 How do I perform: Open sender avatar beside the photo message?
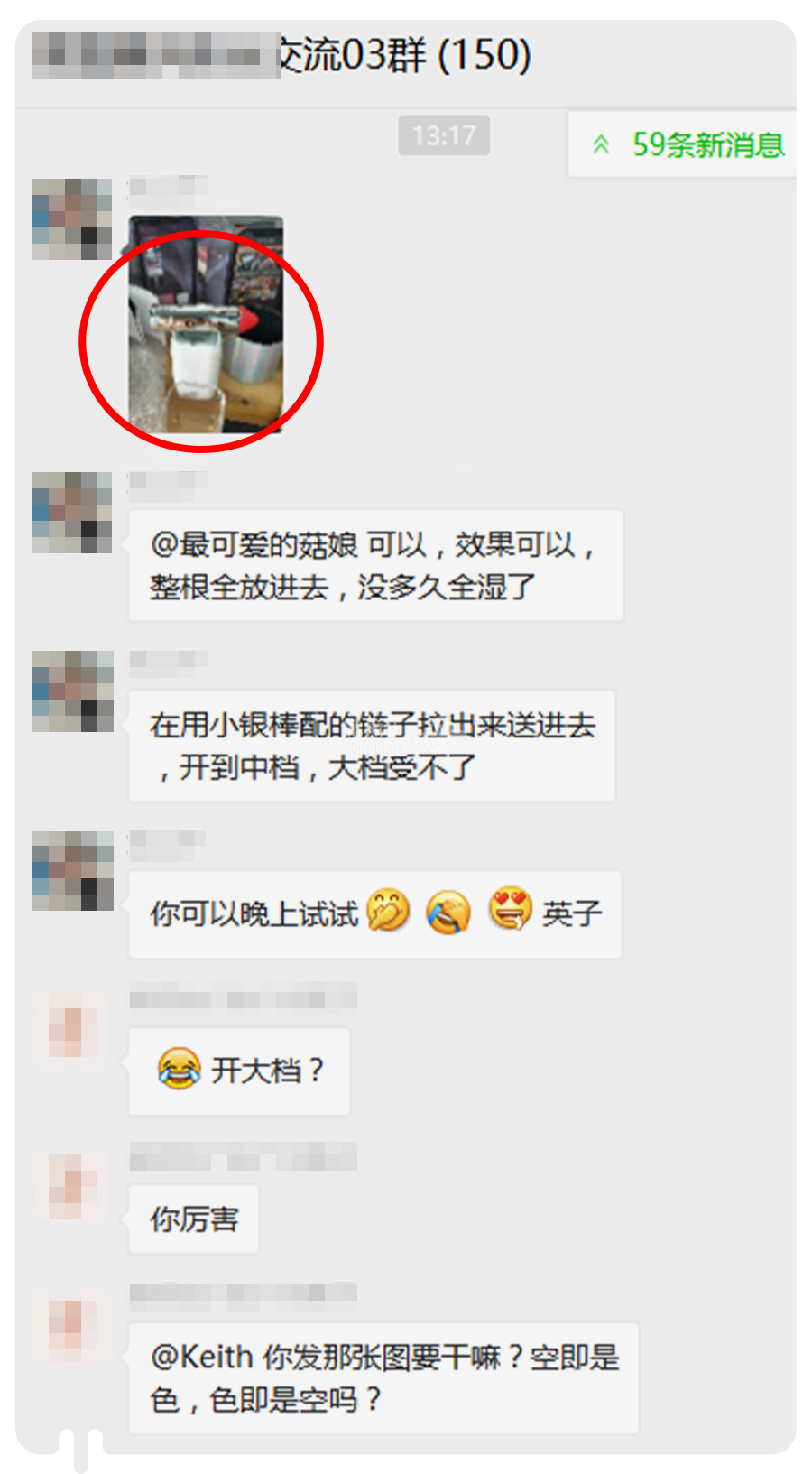click(72, 219)
